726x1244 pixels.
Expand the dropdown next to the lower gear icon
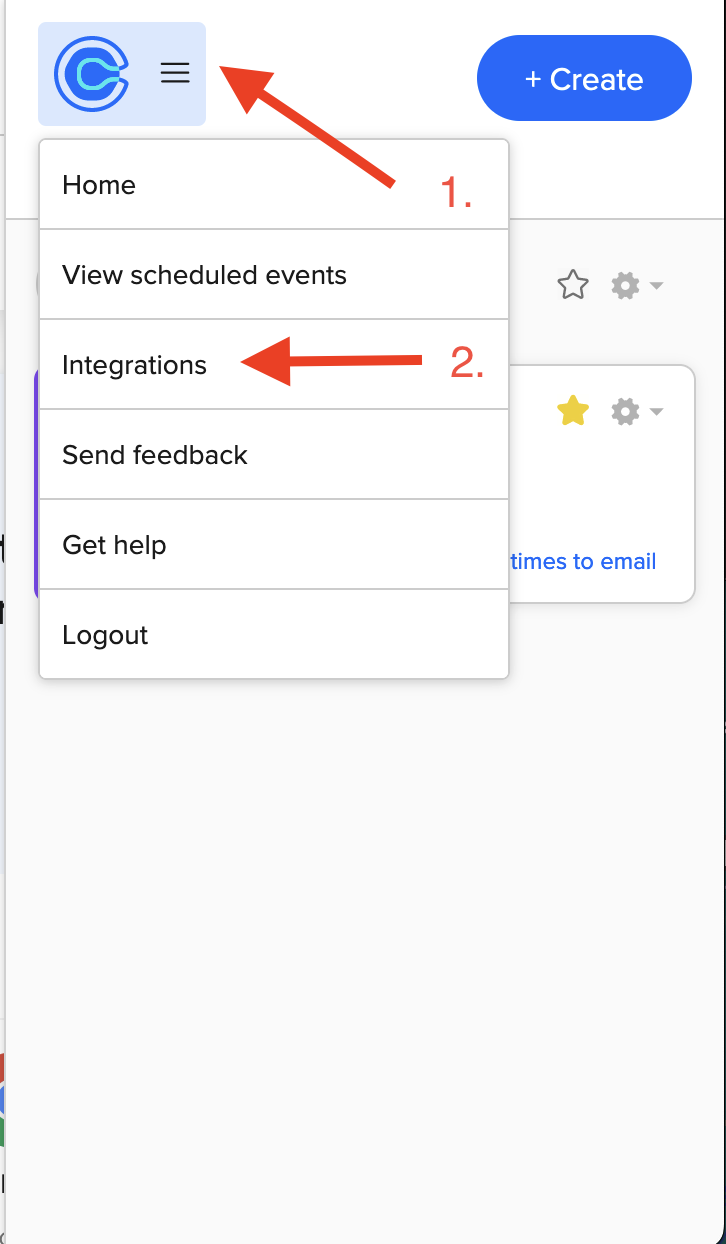pos(655,413)
